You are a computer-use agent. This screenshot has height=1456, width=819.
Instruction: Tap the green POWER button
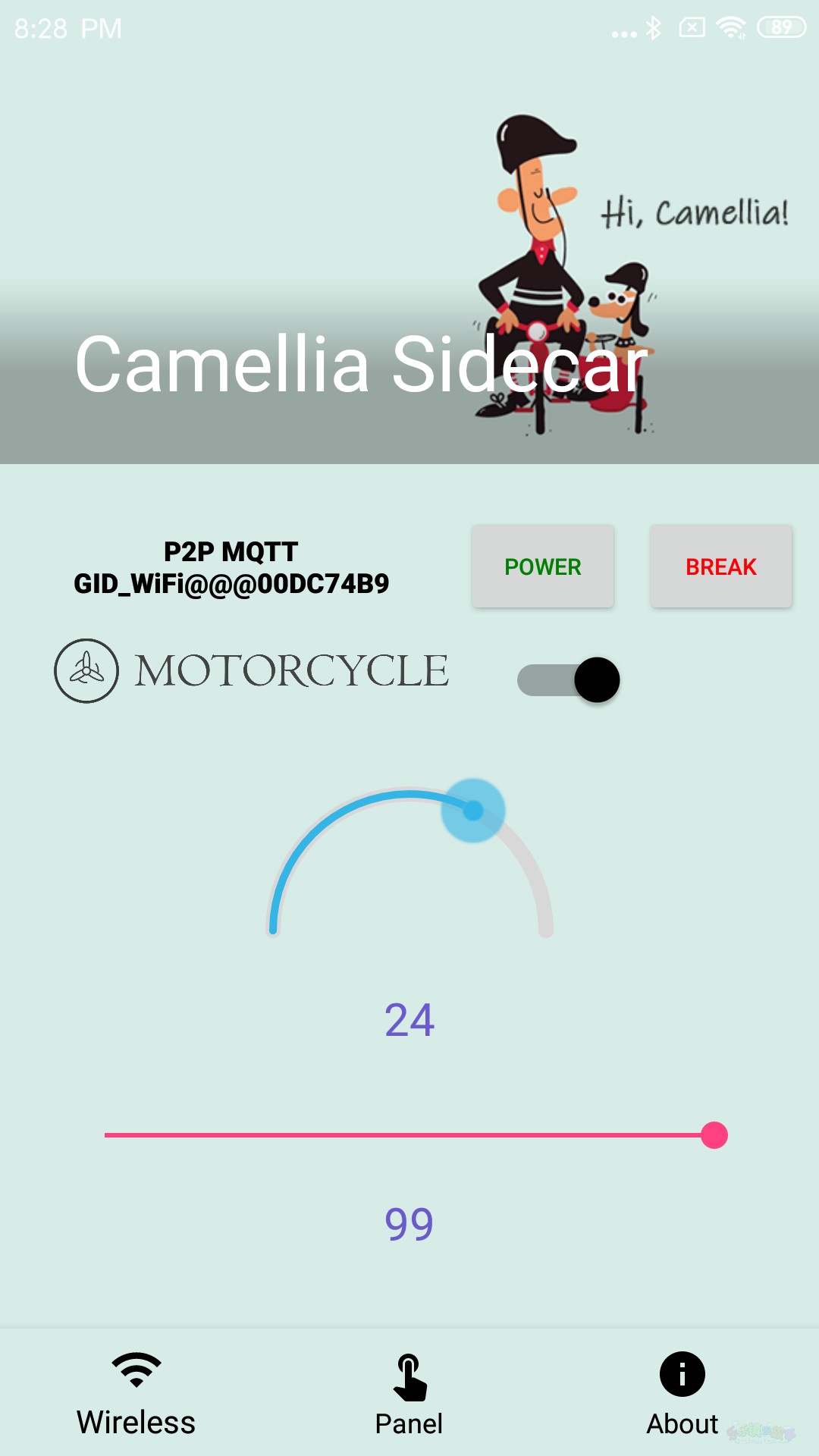click(542, 566)
